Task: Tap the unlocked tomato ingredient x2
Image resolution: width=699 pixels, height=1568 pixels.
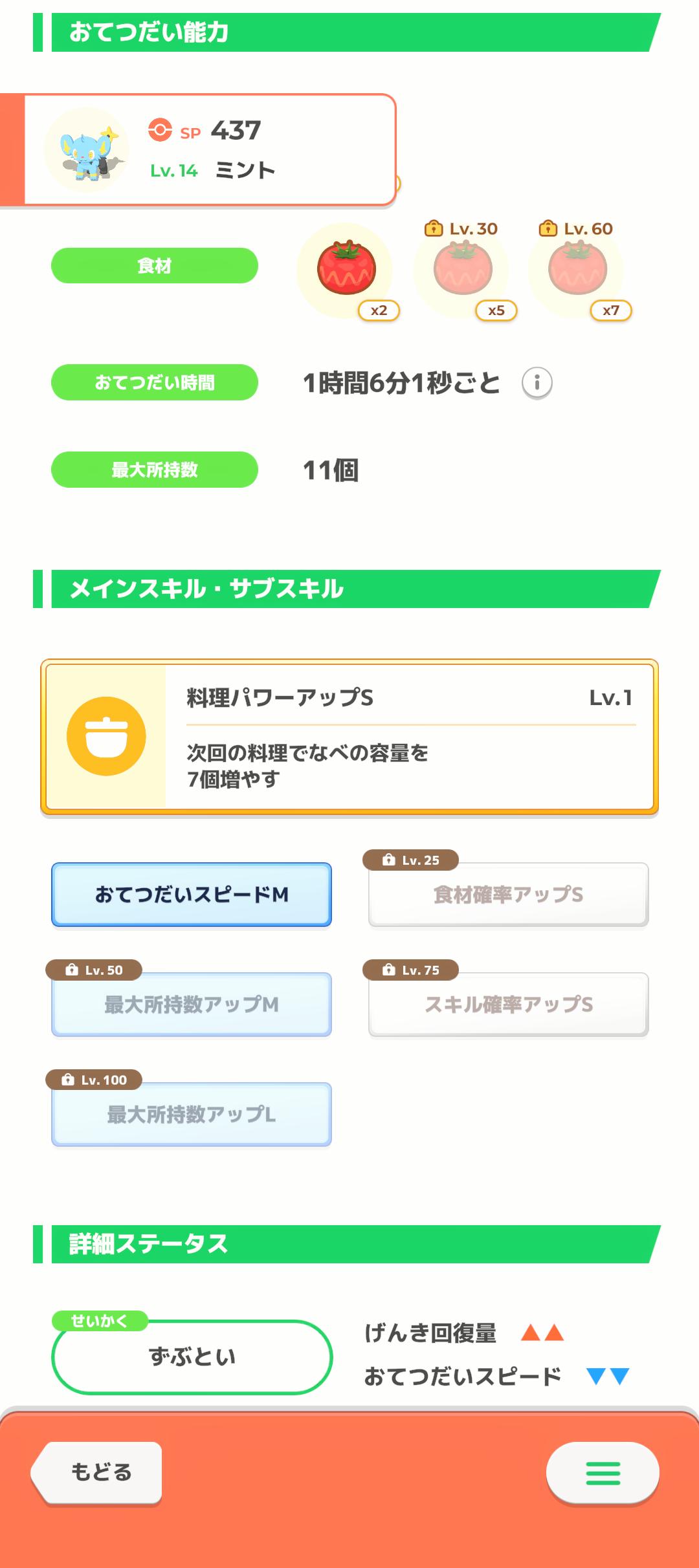Action: [x=346, y=270]
